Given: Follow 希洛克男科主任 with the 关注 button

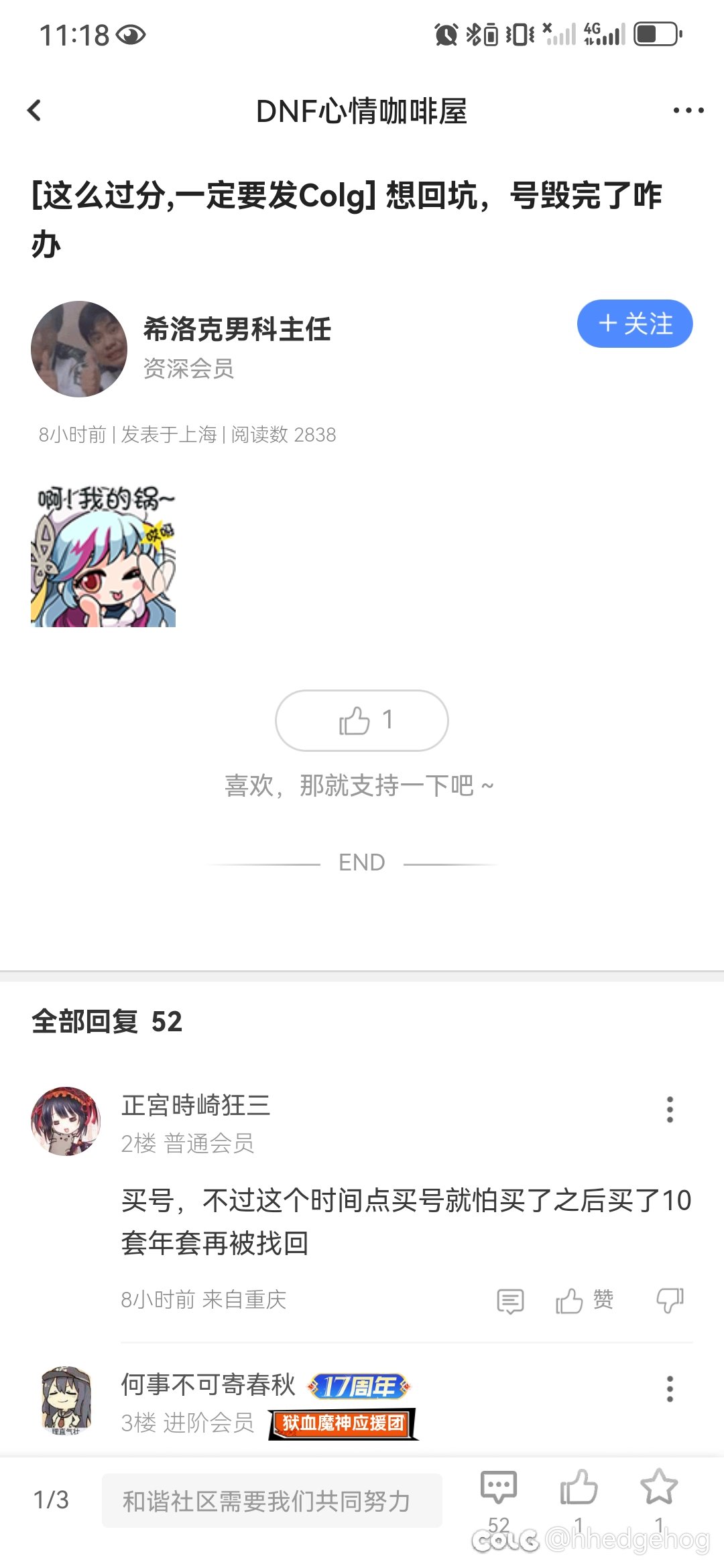Looking at the screenshot, I should click(x=634, y=324).
